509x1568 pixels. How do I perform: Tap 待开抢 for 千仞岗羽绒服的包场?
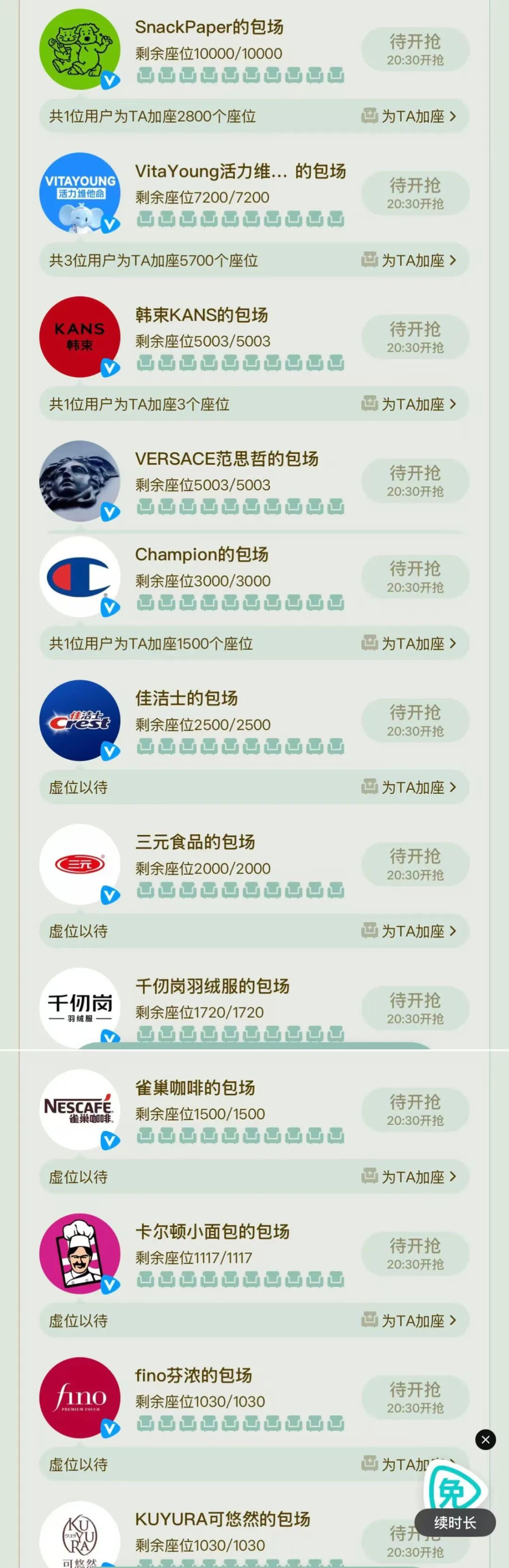(x=415, y=1008)
